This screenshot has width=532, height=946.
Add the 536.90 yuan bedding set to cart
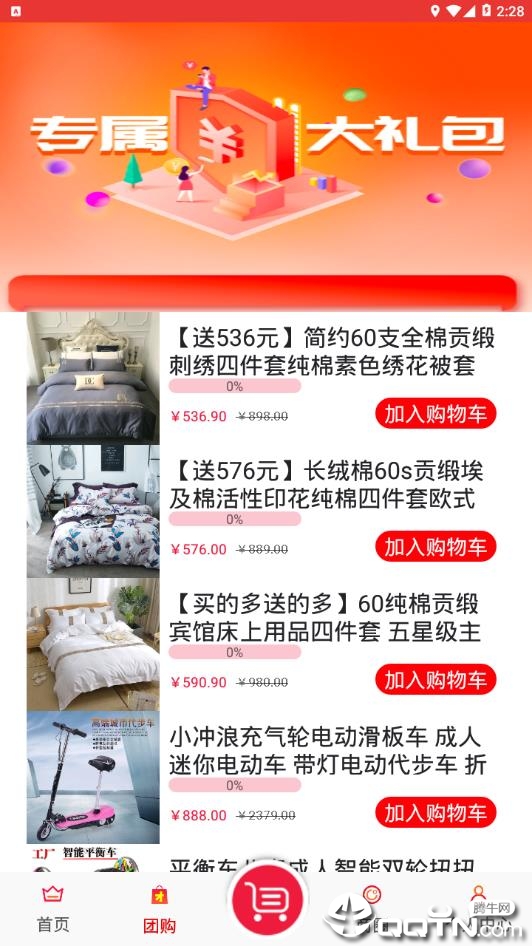coord(435,414)
